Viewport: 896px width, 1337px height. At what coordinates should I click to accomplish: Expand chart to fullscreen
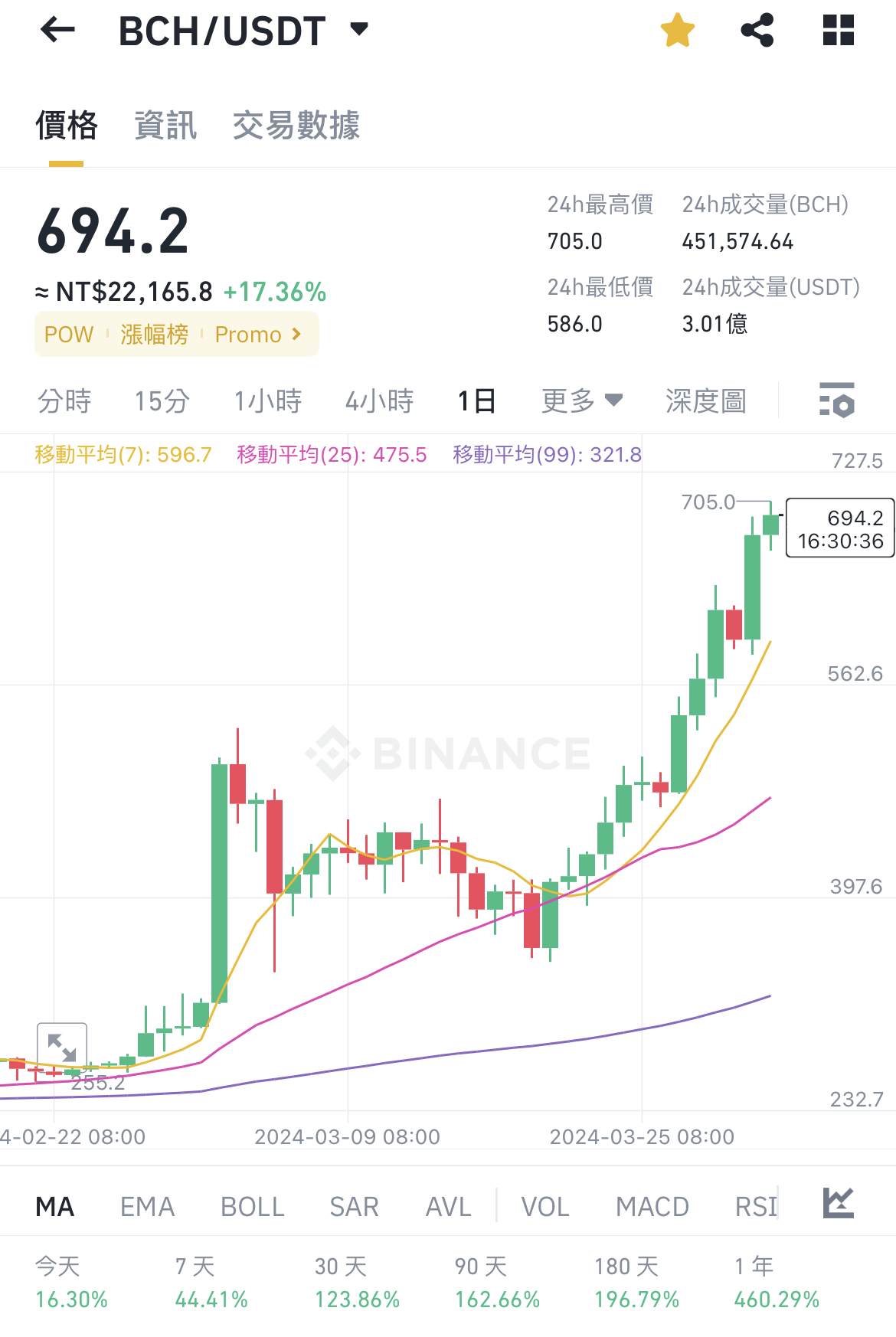62,1047
